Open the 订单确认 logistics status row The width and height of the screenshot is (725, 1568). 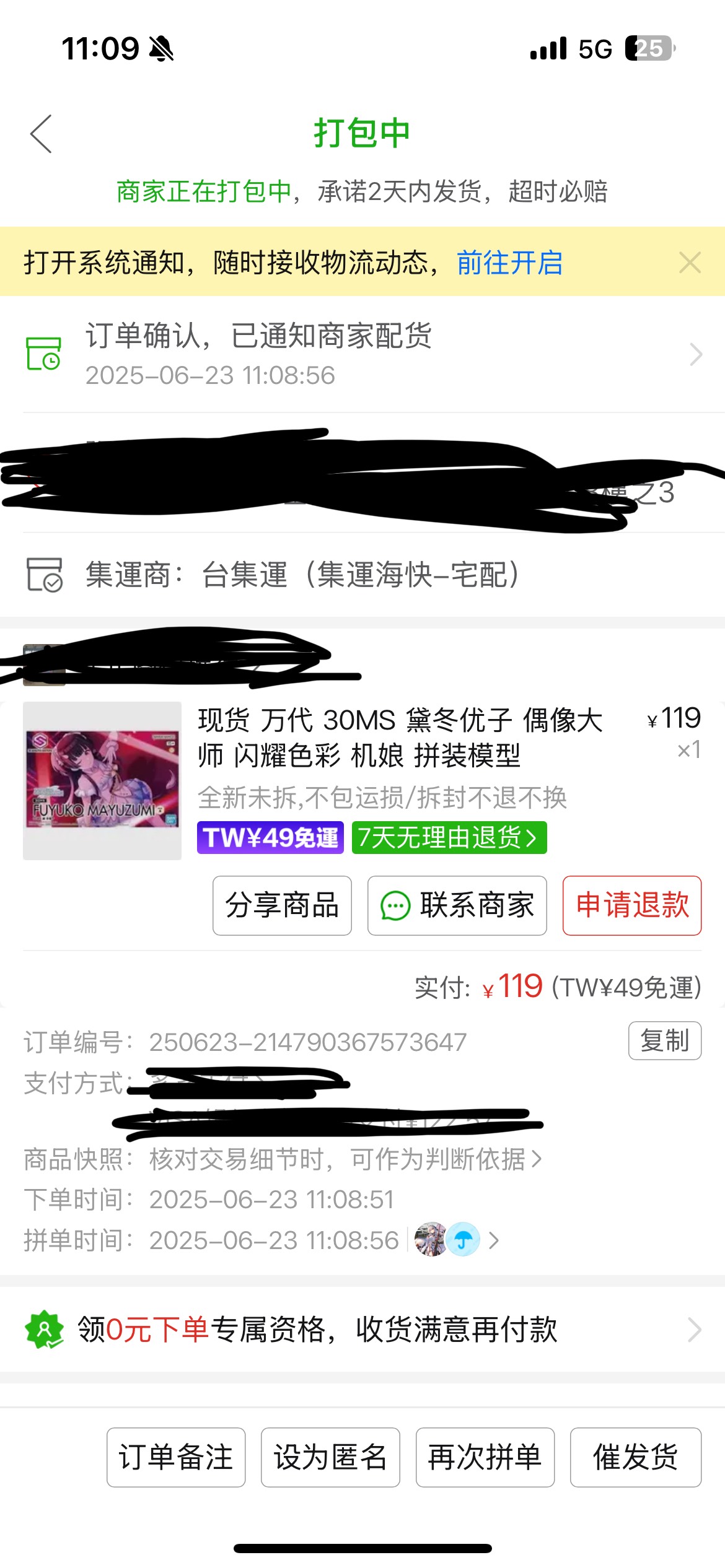click(x=362, y=354)
